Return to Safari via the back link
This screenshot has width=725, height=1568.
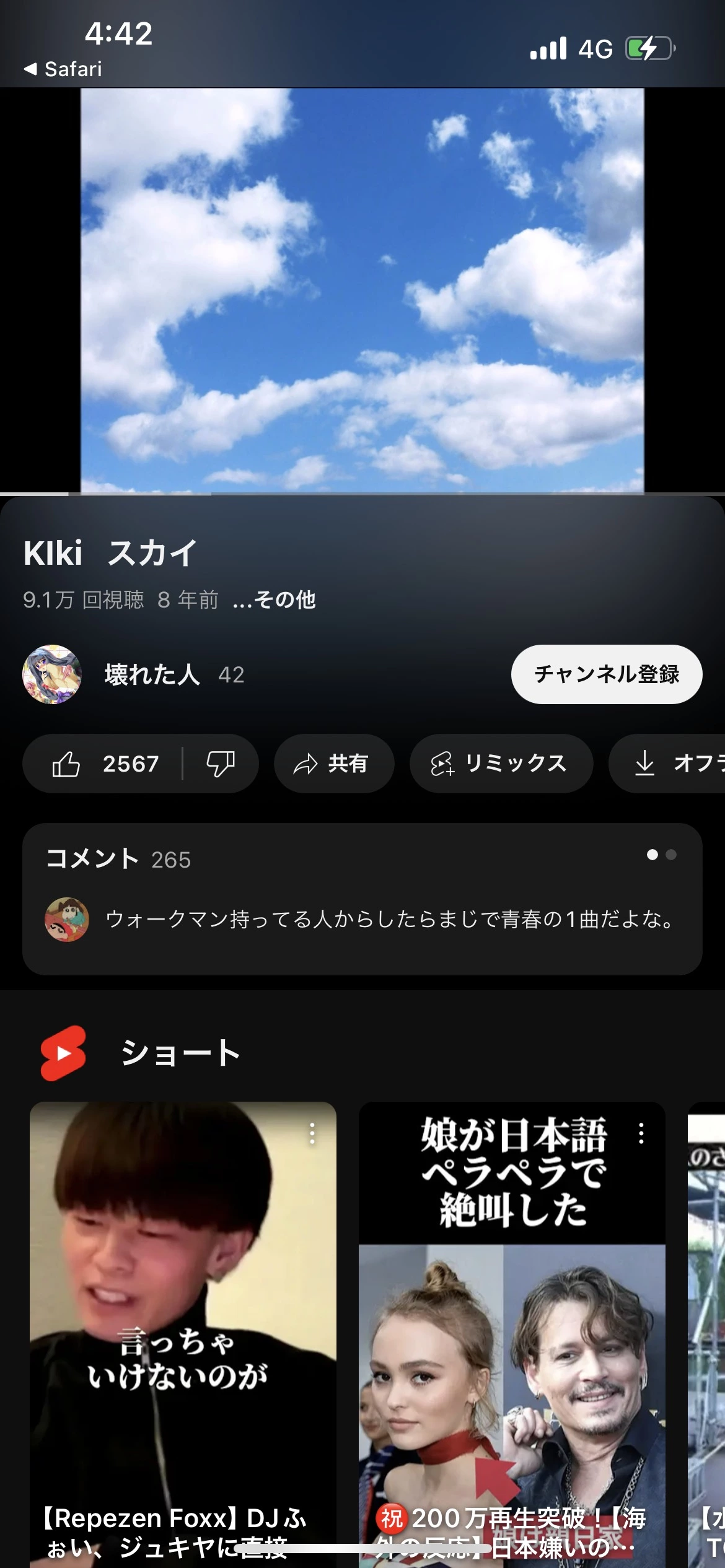[62, 69]
